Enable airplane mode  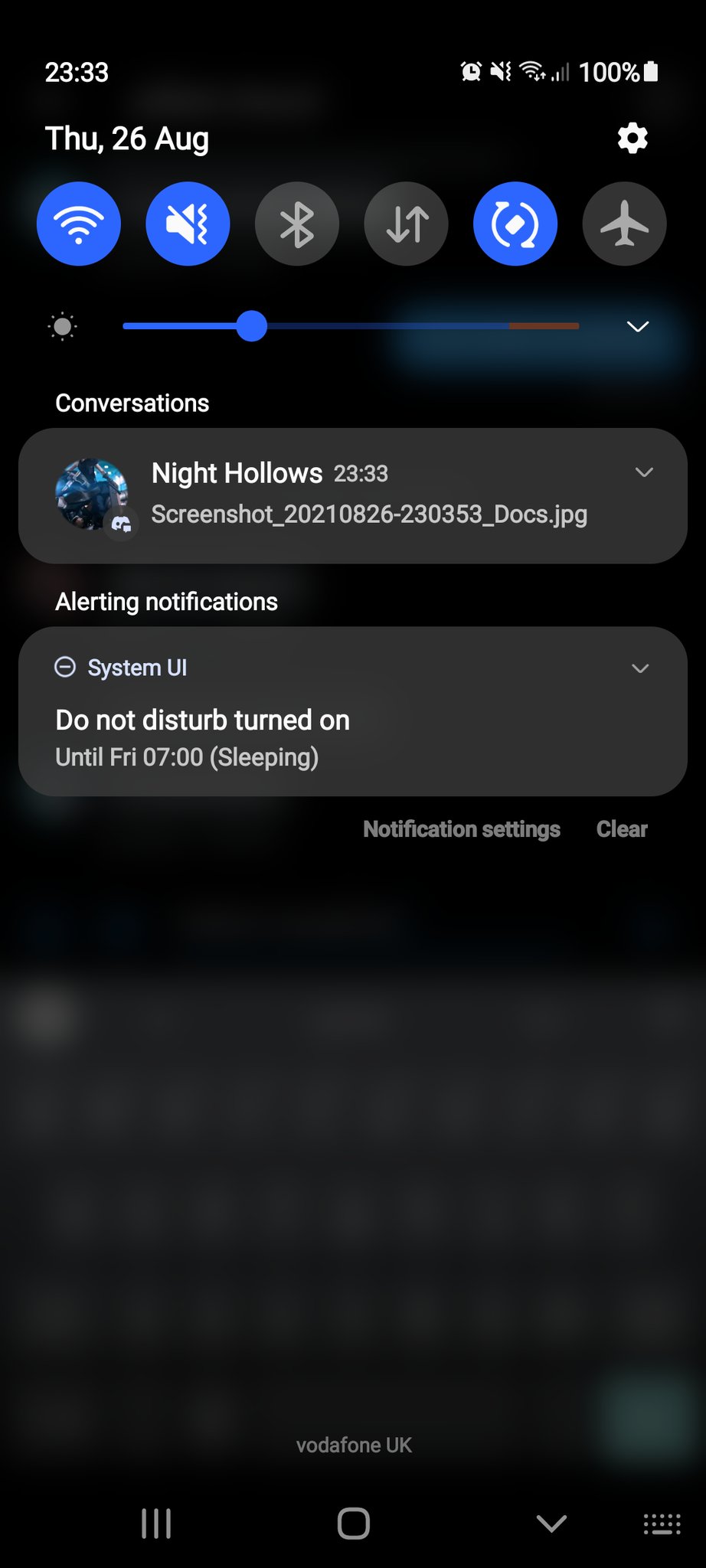point(625,224)
